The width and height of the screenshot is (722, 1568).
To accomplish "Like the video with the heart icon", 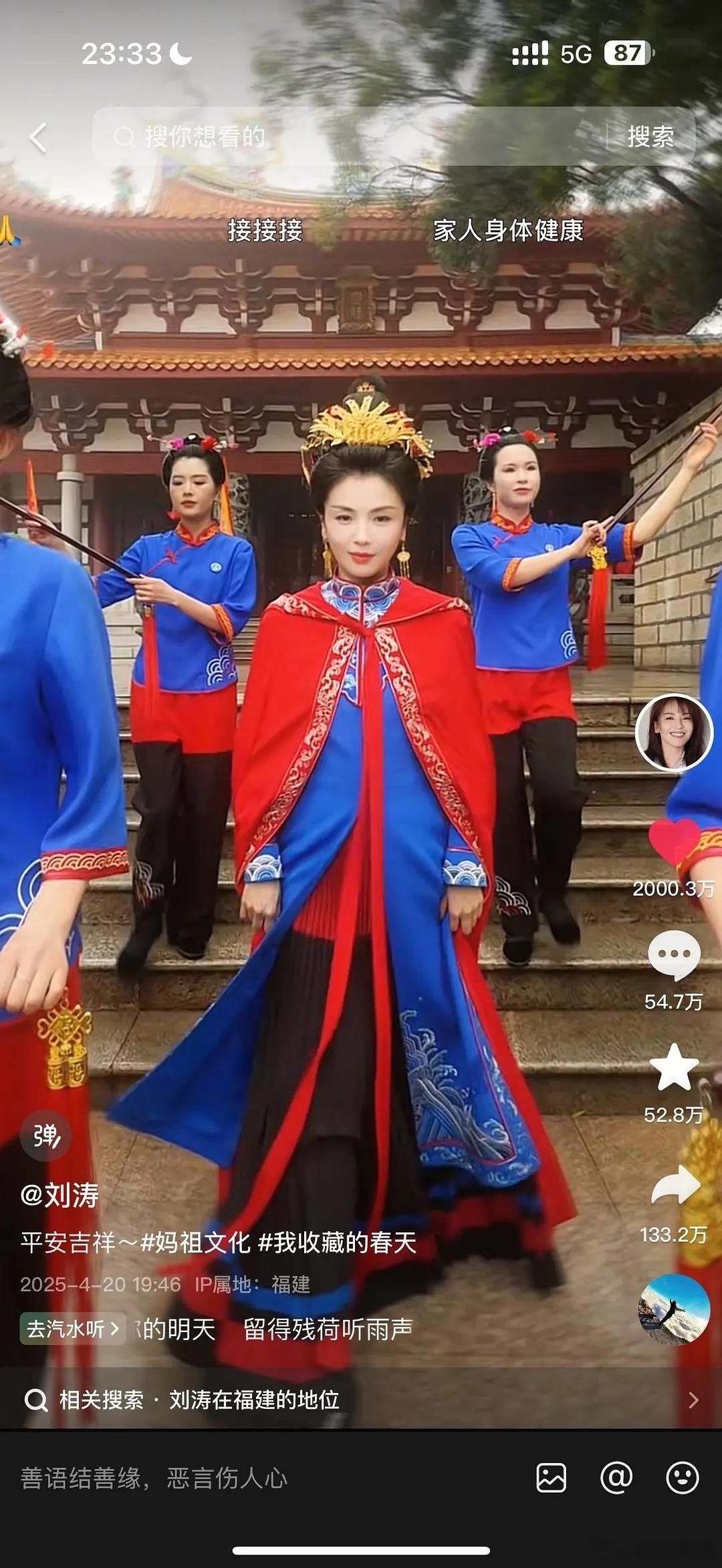I will pyautogui.click(x=674, y=841).
